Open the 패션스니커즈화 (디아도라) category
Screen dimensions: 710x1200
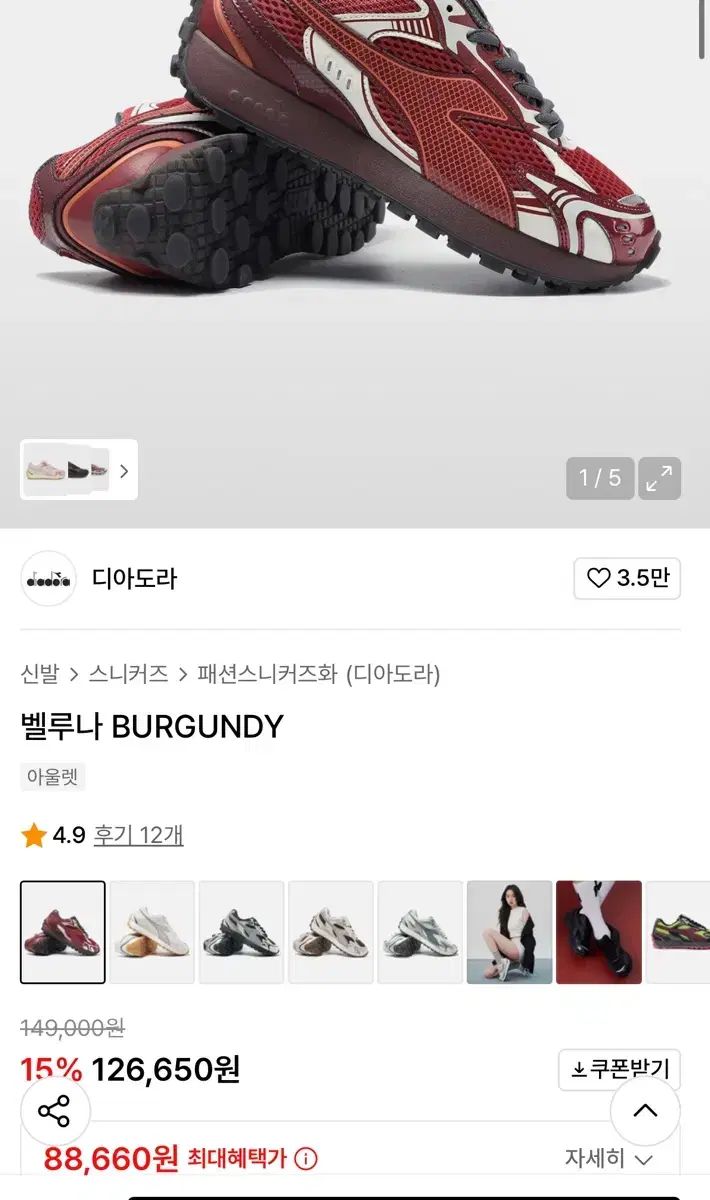318,674
